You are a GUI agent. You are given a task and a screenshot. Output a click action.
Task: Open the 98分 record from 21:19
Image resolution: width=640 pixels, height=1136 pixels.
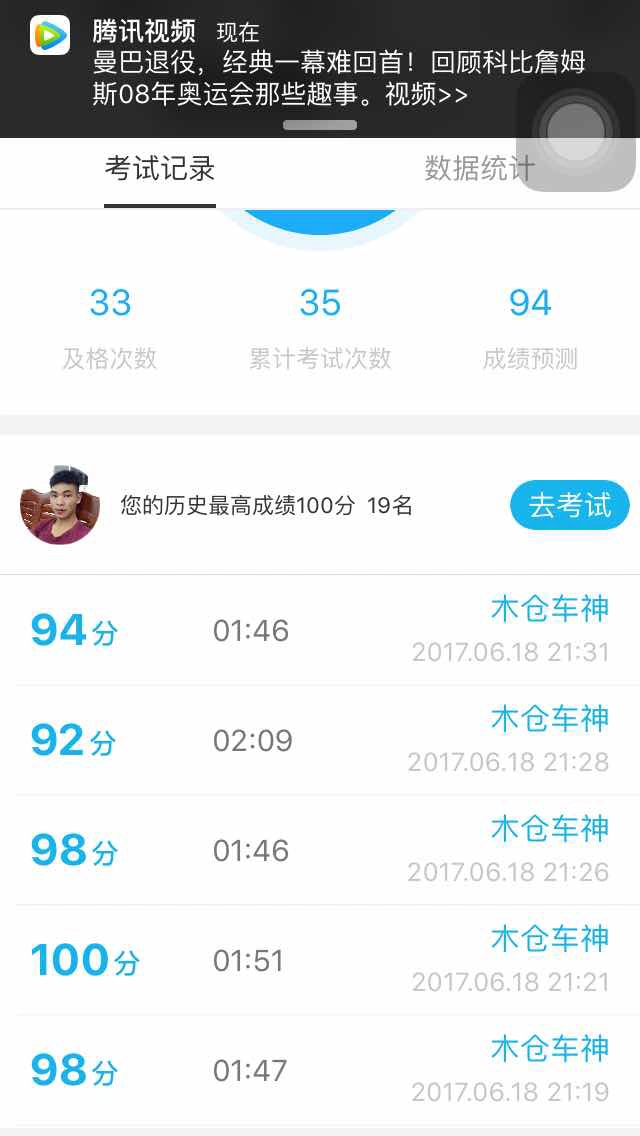pyautogui.click(x=320, y=1071)
